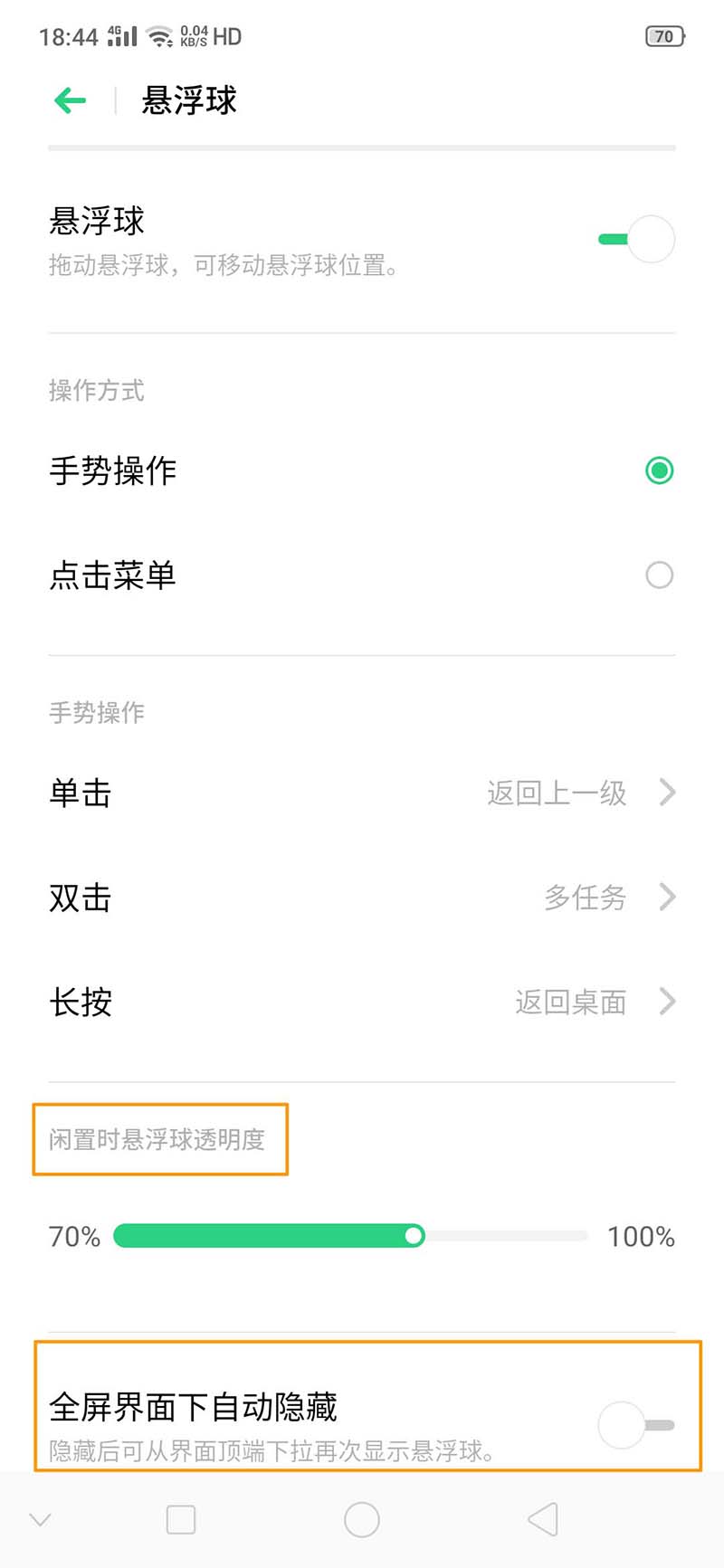Tap the system home circle button
The height and width of the screenshot is (1568, 724).
click(362, 1520)
